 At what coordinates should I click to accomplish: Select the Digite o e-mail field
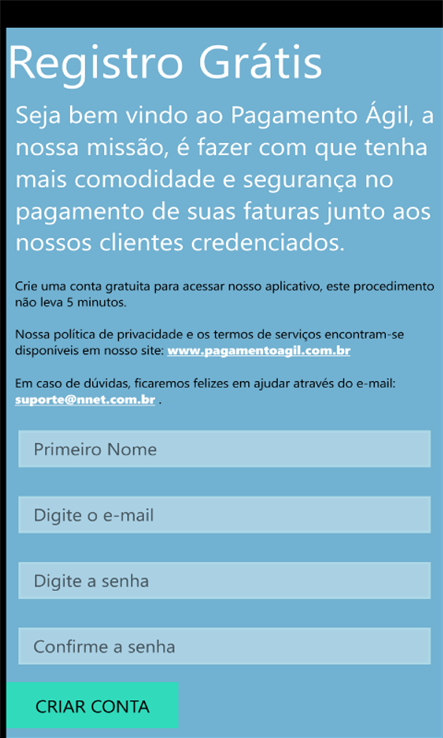pyautogui.click(x=225, y=514)
